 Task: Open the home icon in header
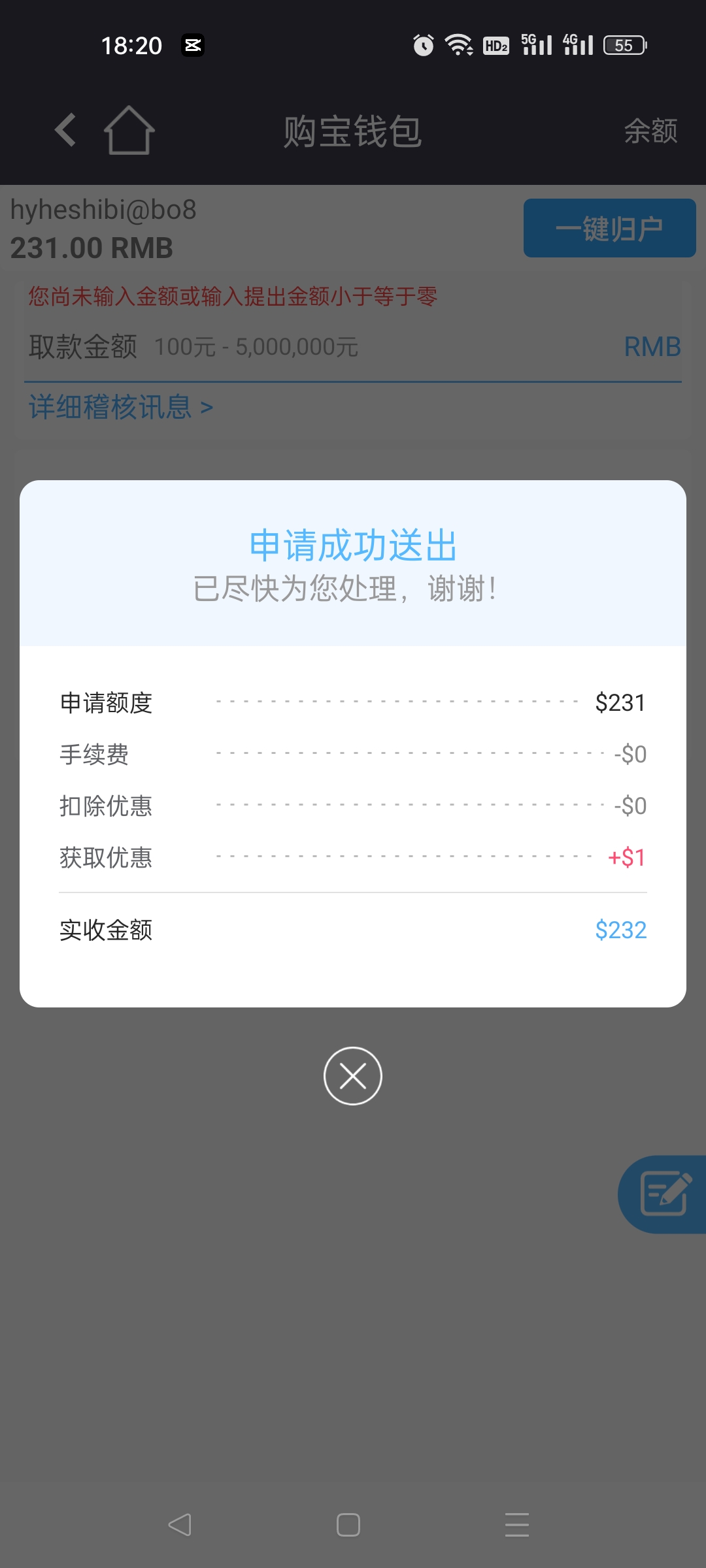click(x=129, y=131)
